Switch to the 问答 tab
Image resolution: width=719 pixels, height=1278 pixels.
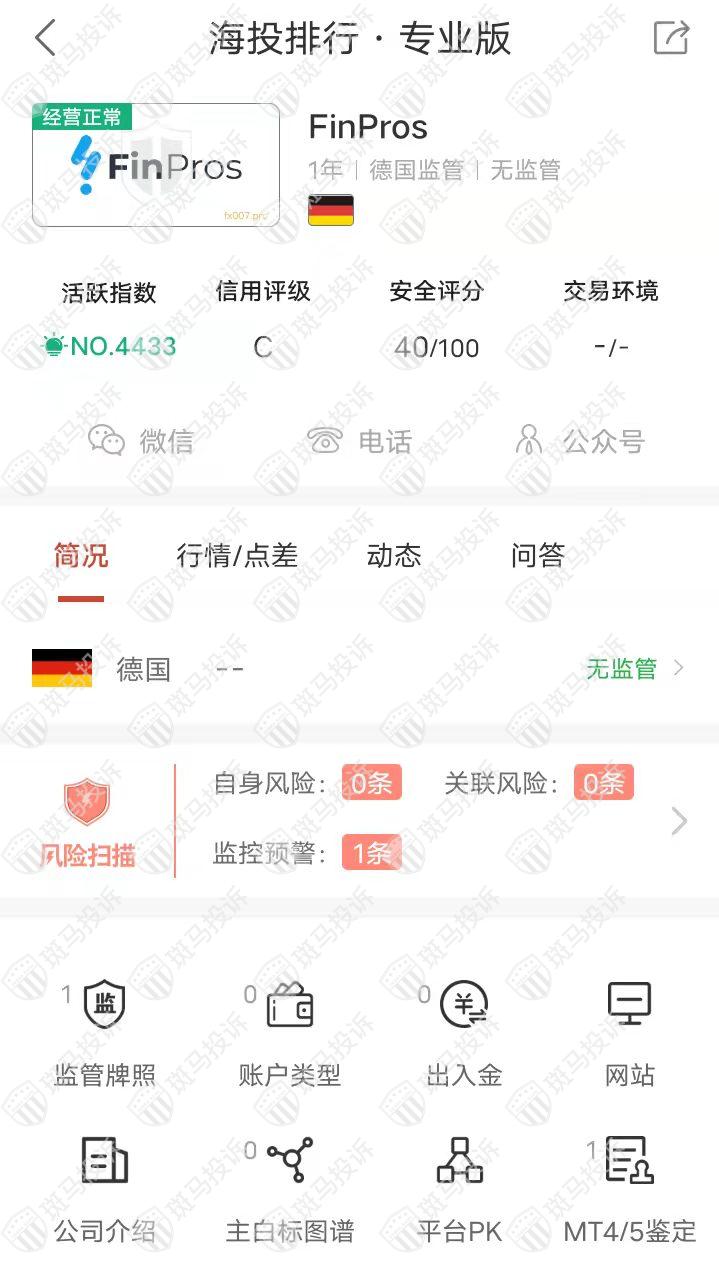pyautogui.click(x=538, y=556)
